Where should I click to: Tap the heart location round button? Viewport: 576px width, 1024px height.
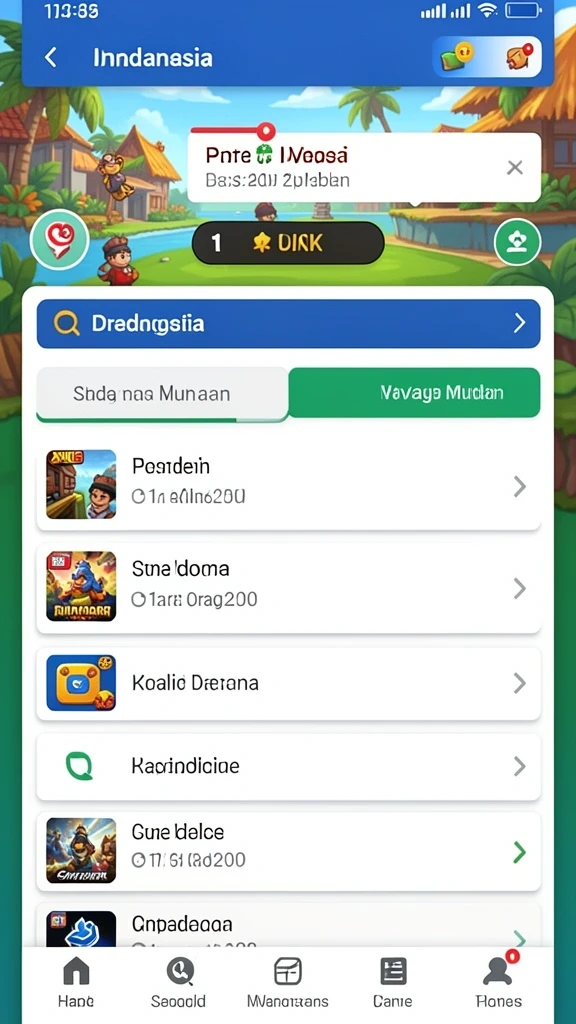[x=60, y=240]
